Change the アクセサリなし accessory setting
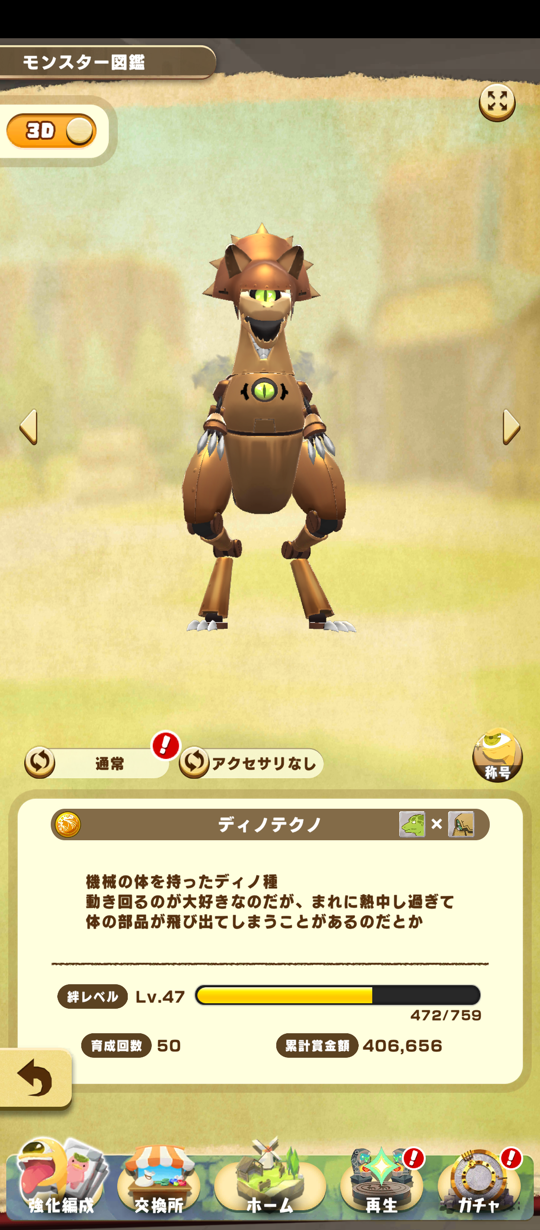540x1230 pixels. click(251, 764)
